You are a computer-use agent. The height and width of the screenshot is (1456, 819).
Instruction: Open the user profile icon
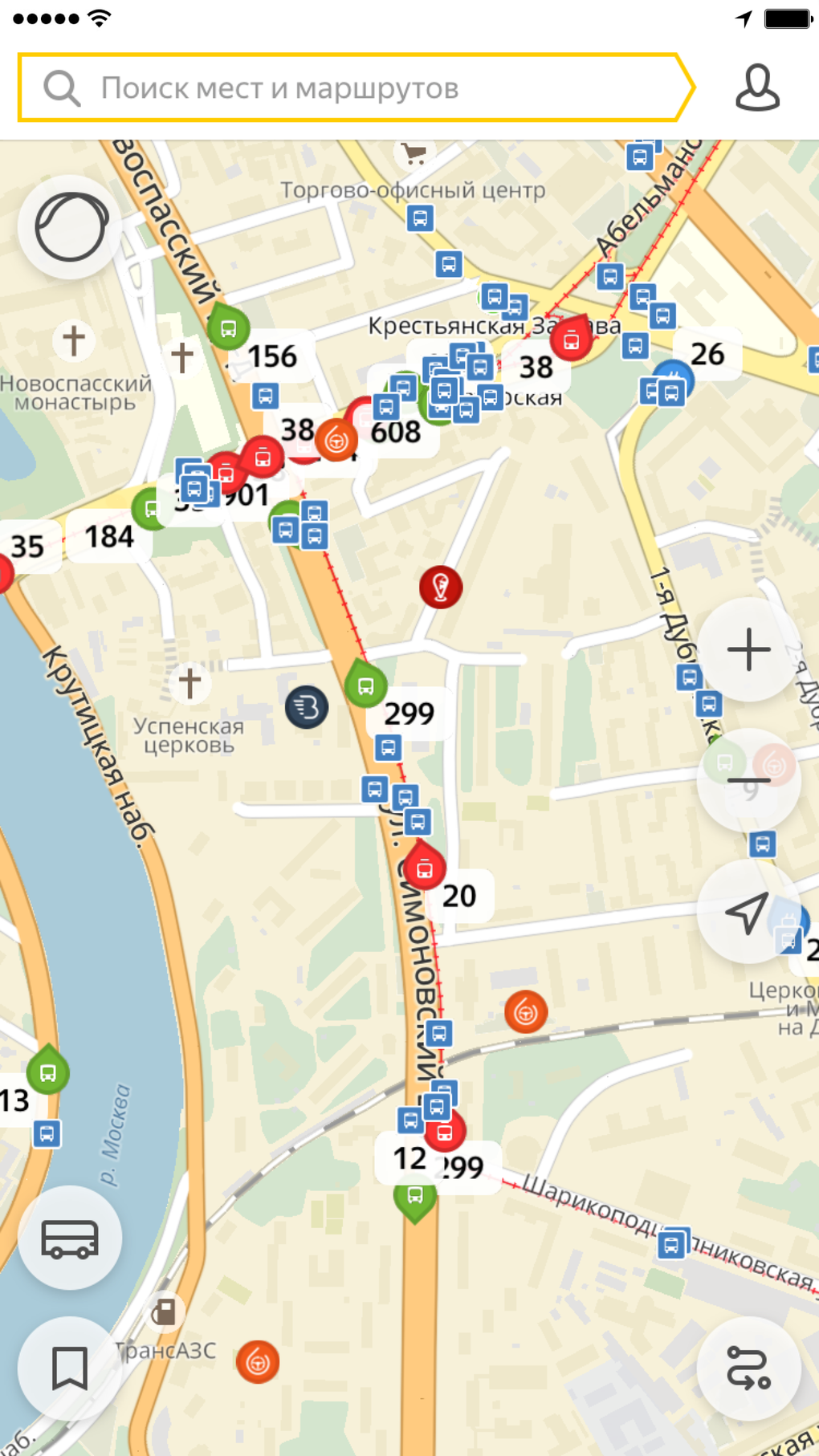coord(757,87)
